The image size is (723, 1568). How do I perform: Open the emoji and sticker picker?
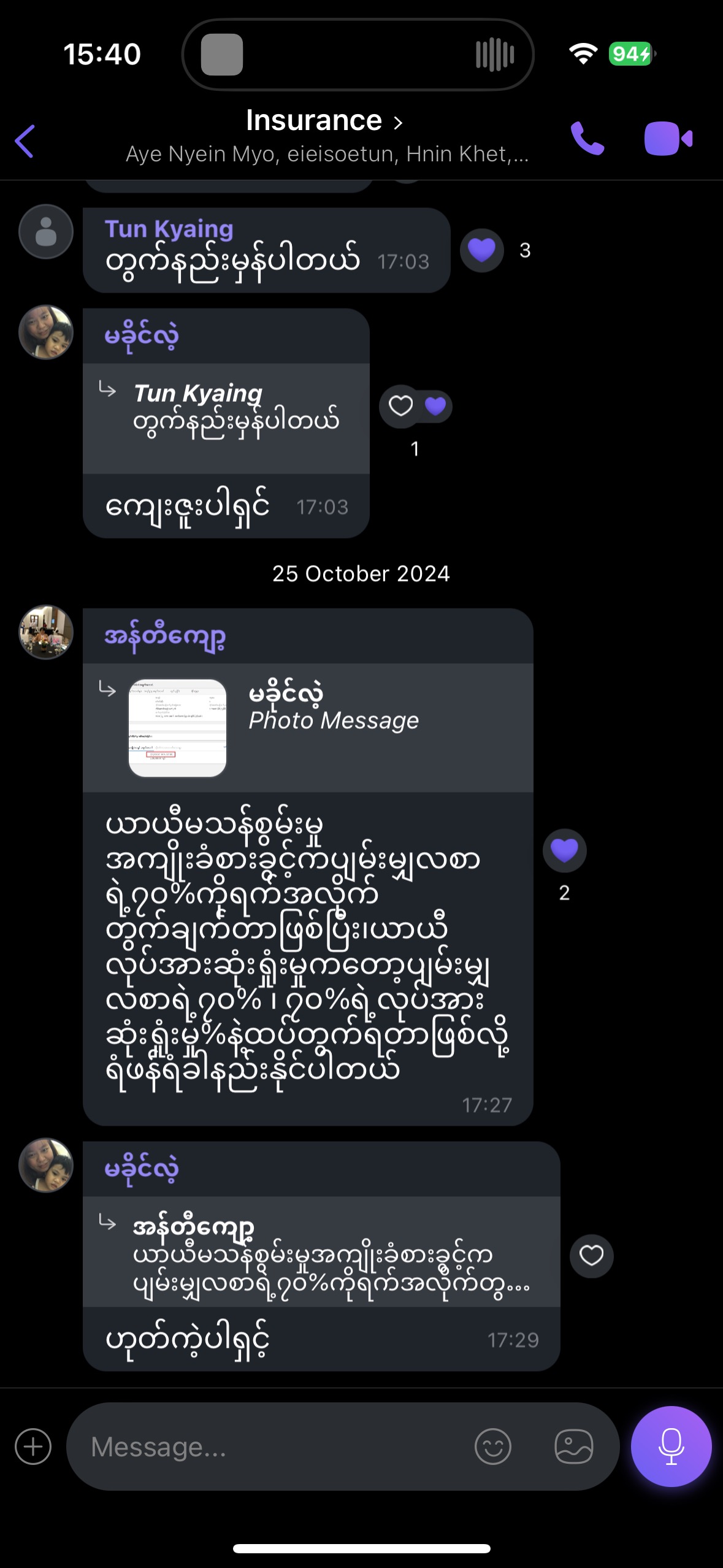[492, 1447]
